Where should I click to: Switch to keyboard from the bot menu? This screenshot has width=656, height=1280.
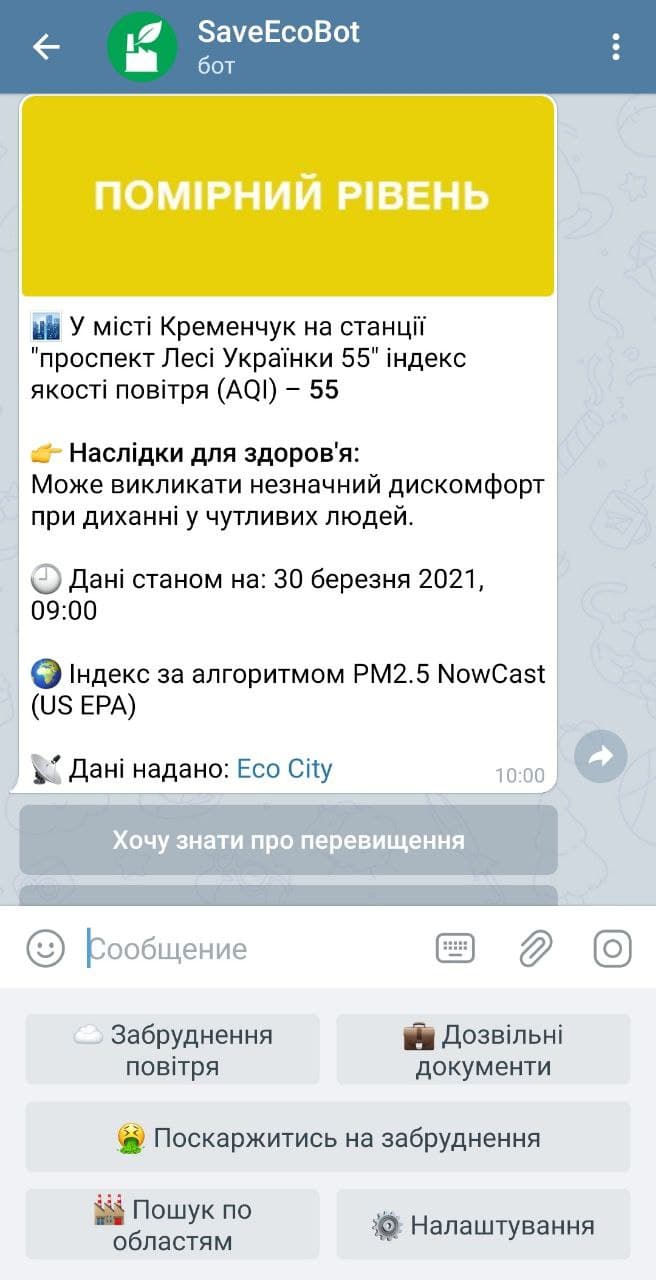pos(455,948)
